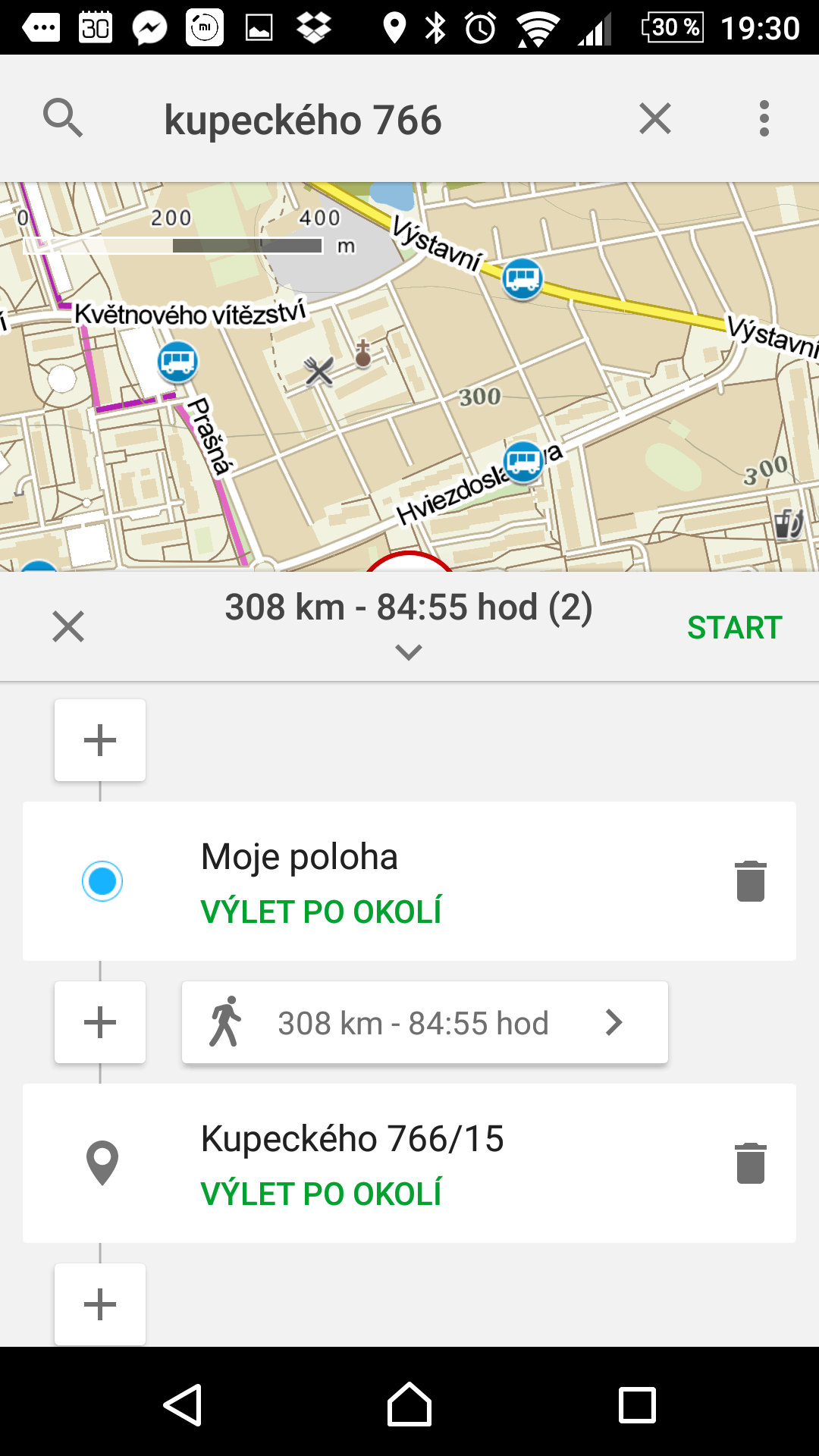Tap the restaurant icon on the map

coord(319,372)
